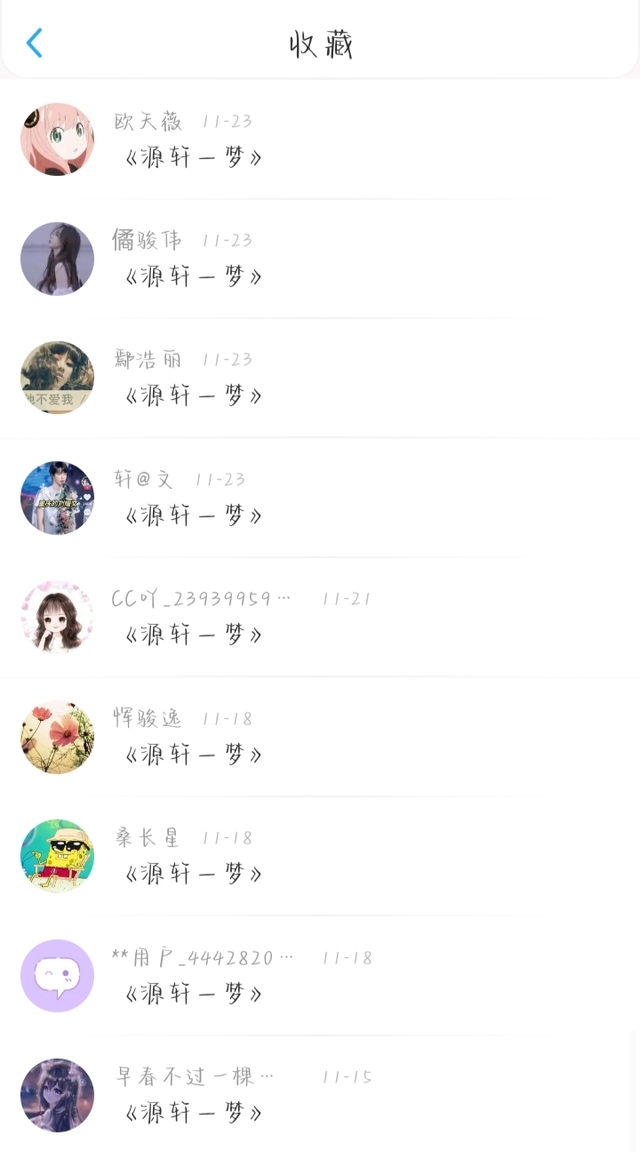Open the entry from 轩@文
Viewport: 640px width, 1152px height.
(x=194, y=515)
